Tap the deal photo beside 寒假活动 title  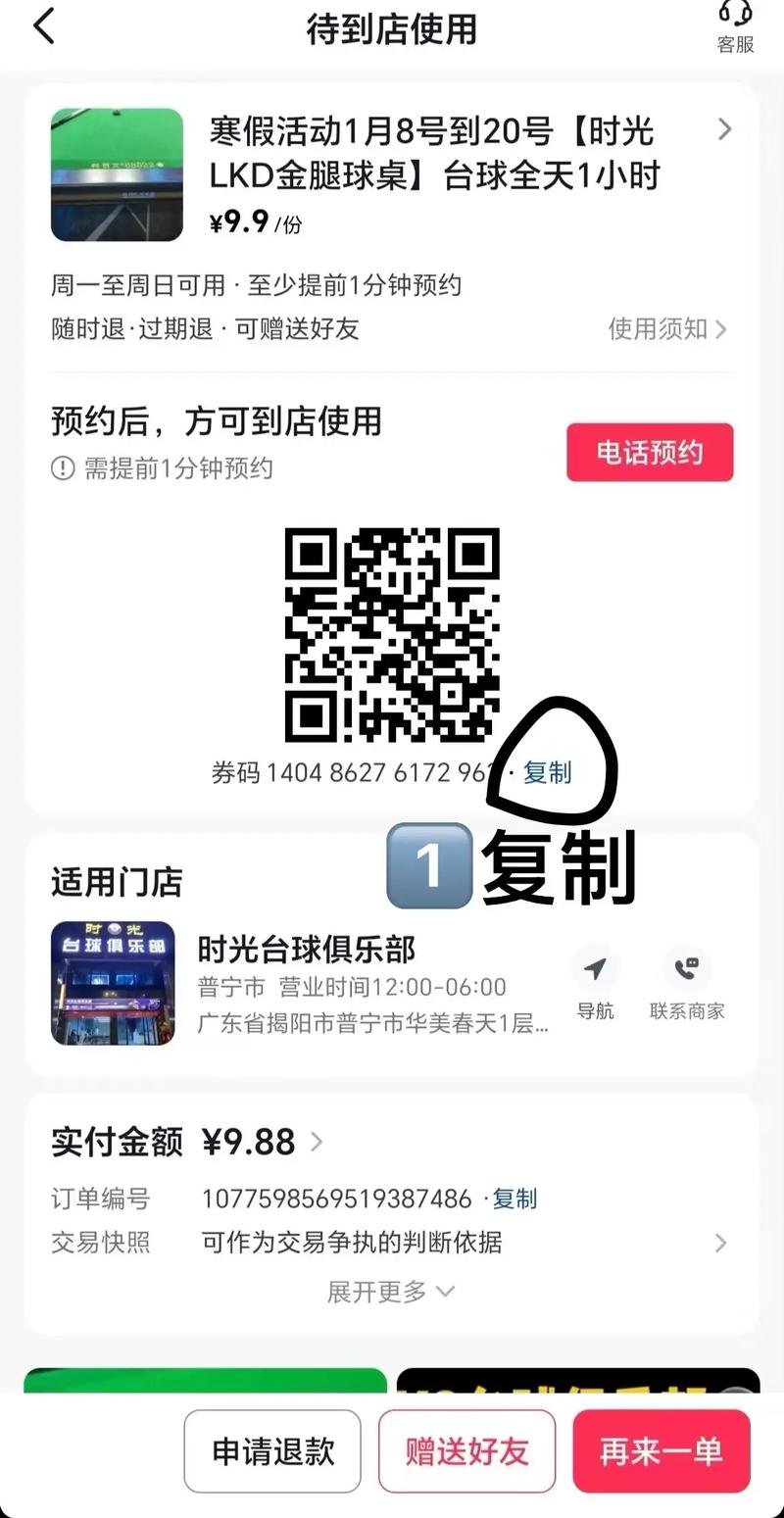point(117,175)
